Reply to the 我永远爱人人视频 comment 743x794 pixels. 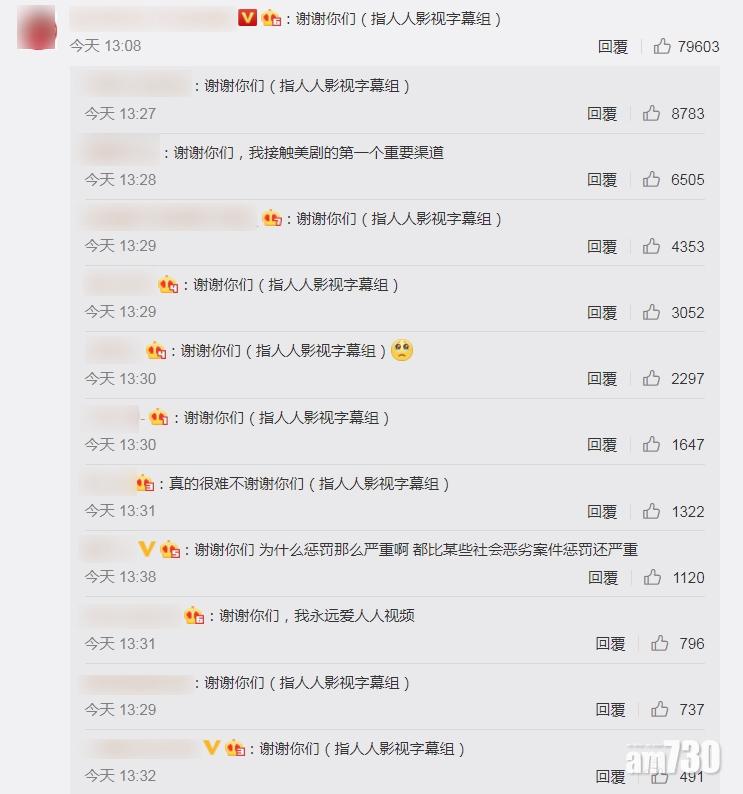(x=611, y=644)
